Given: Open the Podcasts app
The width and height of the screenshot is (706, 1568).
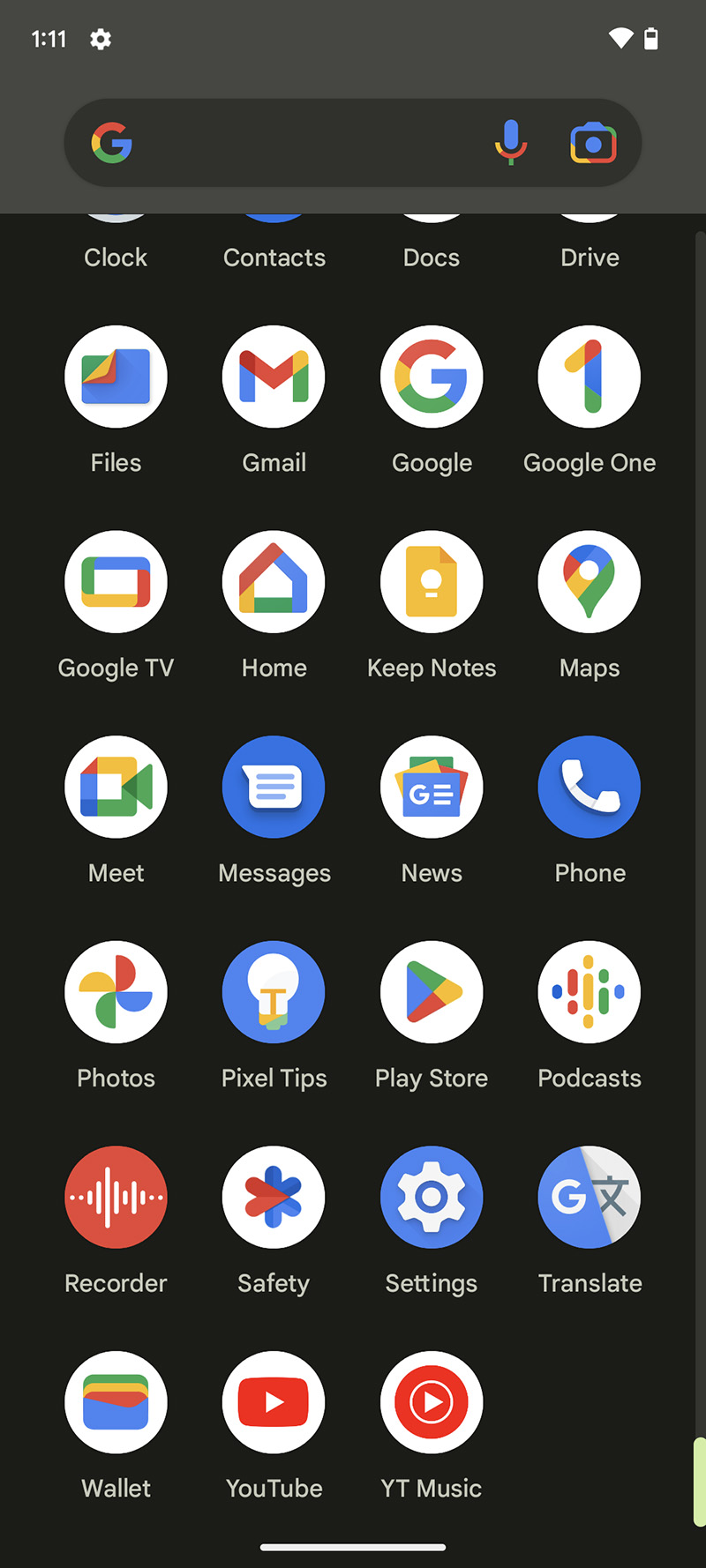Looking at the screenshot, I should [590, 992].
